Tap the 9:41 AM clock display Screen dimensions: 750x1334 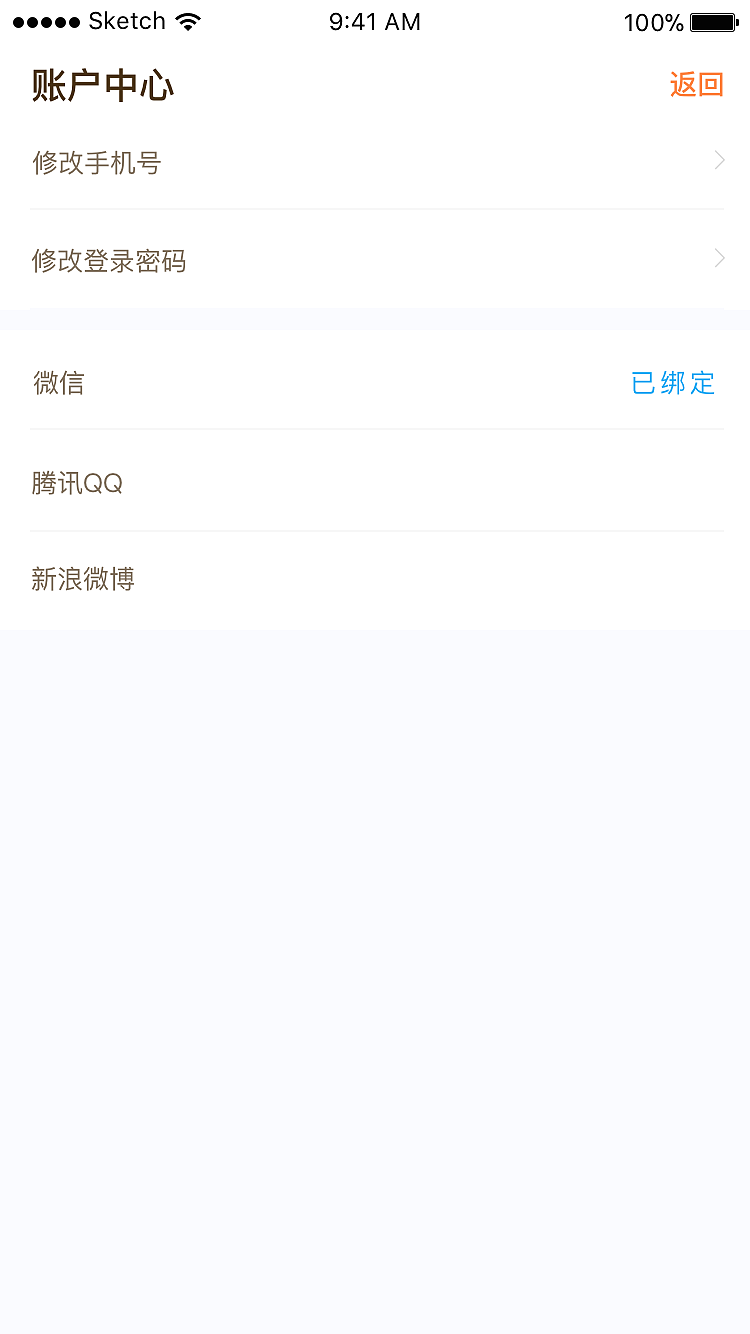click(375, 21)
